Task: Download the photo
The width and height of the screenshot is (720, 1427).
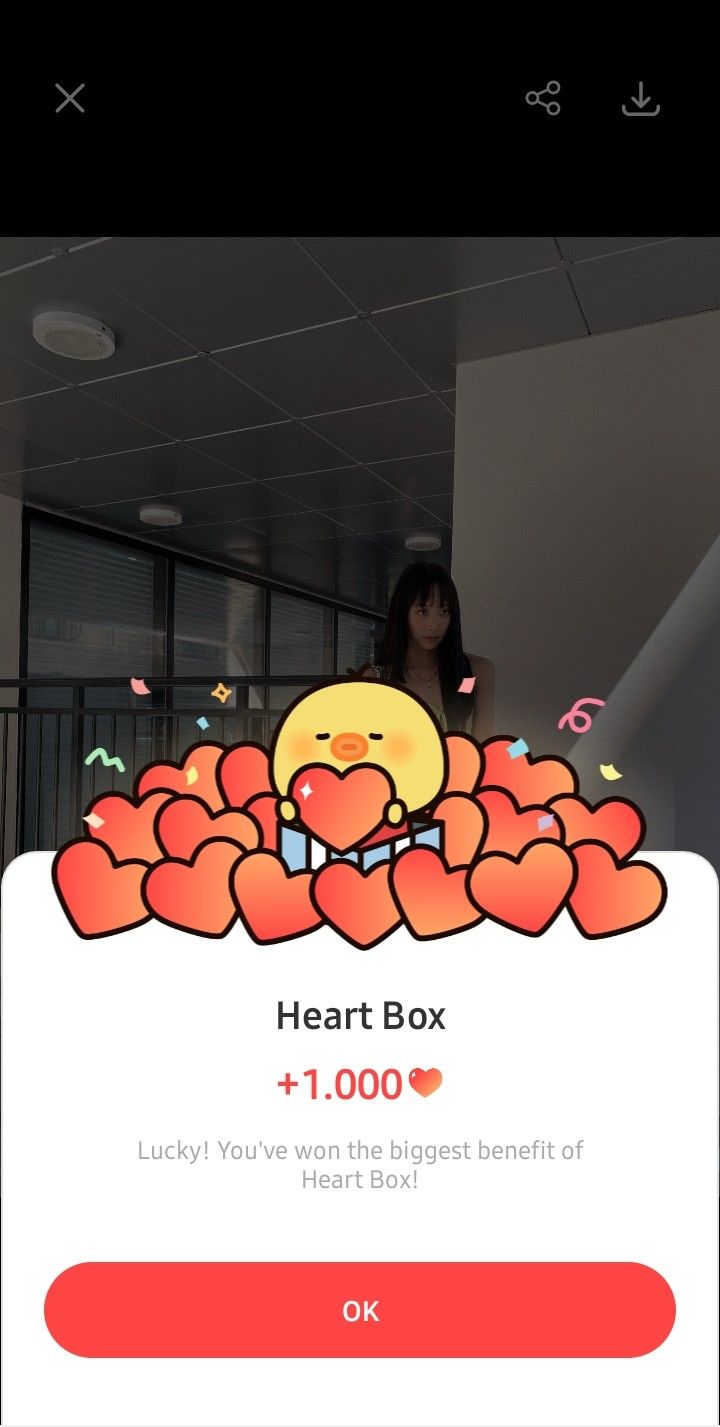Action: click(641, 98)
